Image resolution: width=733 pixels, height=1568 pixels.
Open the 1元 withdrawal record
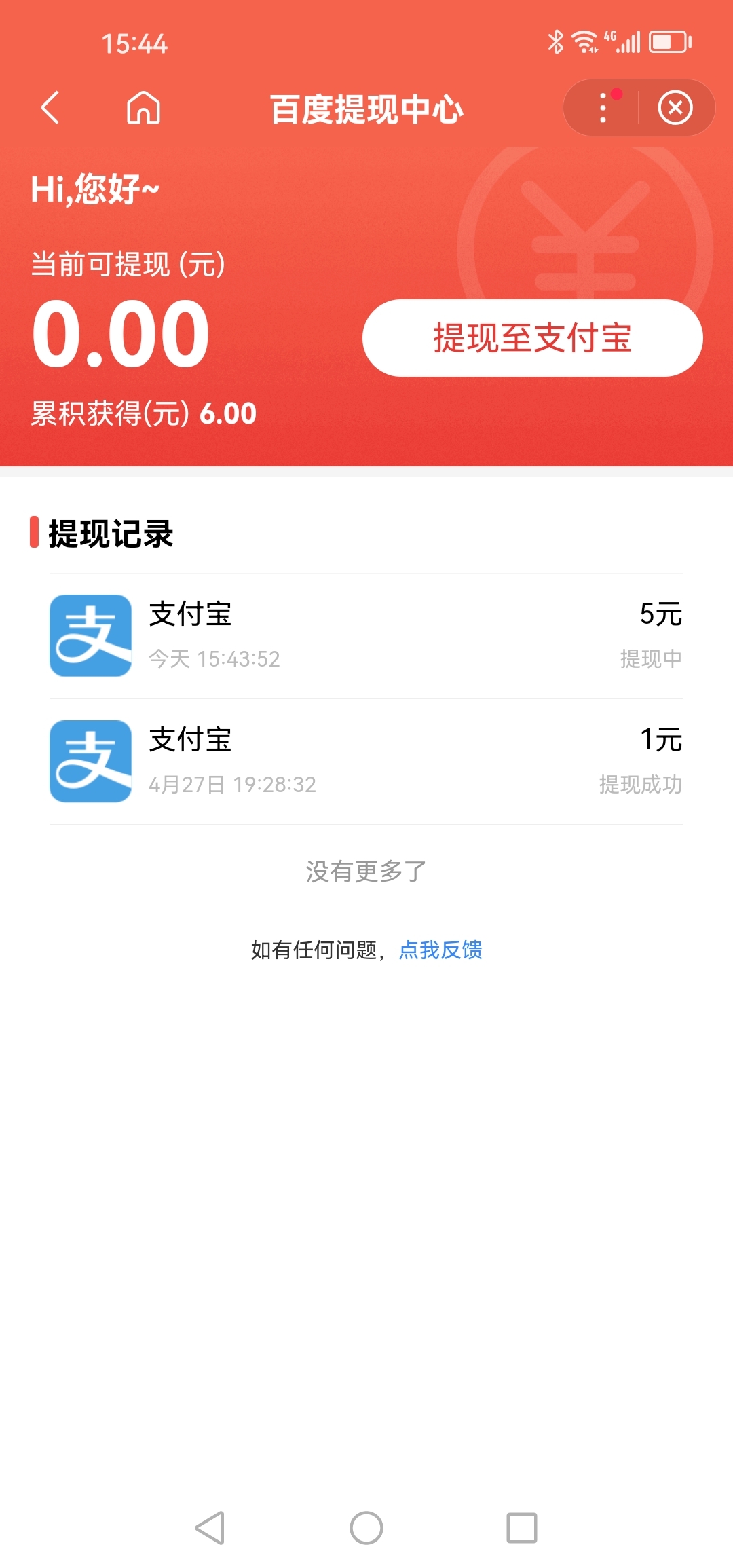(x=366, y=762)
